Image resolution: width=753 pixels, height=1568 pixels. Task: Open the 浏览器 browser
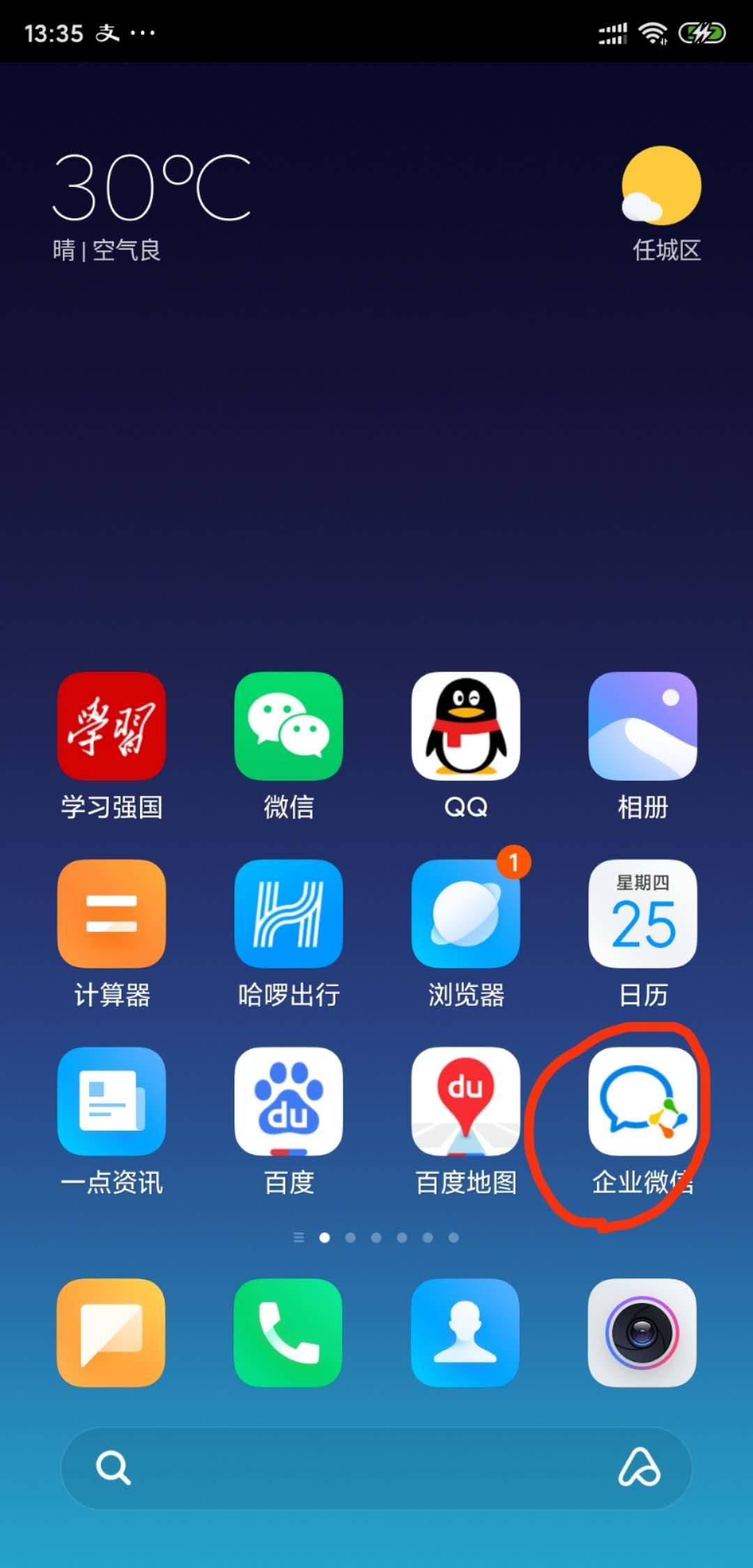coord(466,914)
